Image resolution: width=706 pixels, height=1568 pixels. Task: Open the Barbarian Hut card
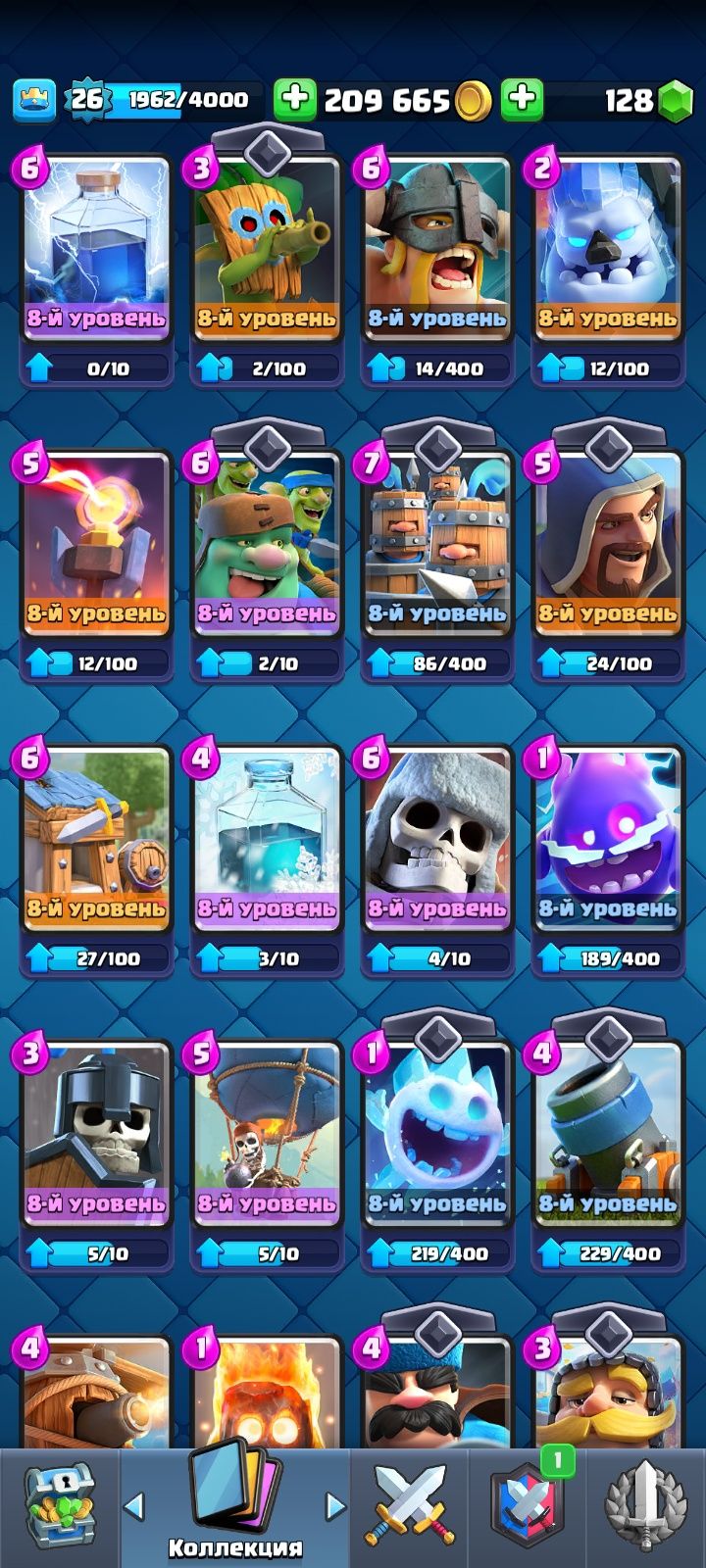pos(96,840)
